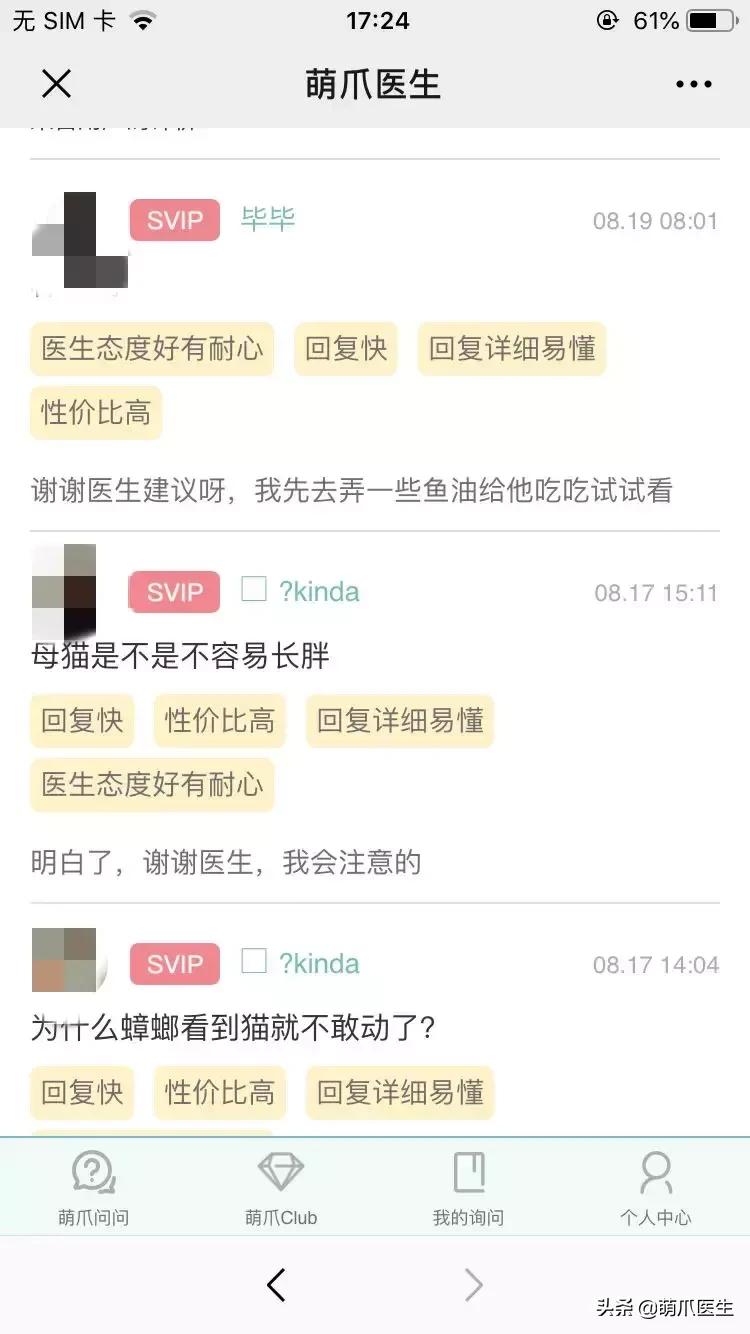The image size is (750, 1334).
Task: Tap the more options ellipsis icon
Action: coord(693,84)
